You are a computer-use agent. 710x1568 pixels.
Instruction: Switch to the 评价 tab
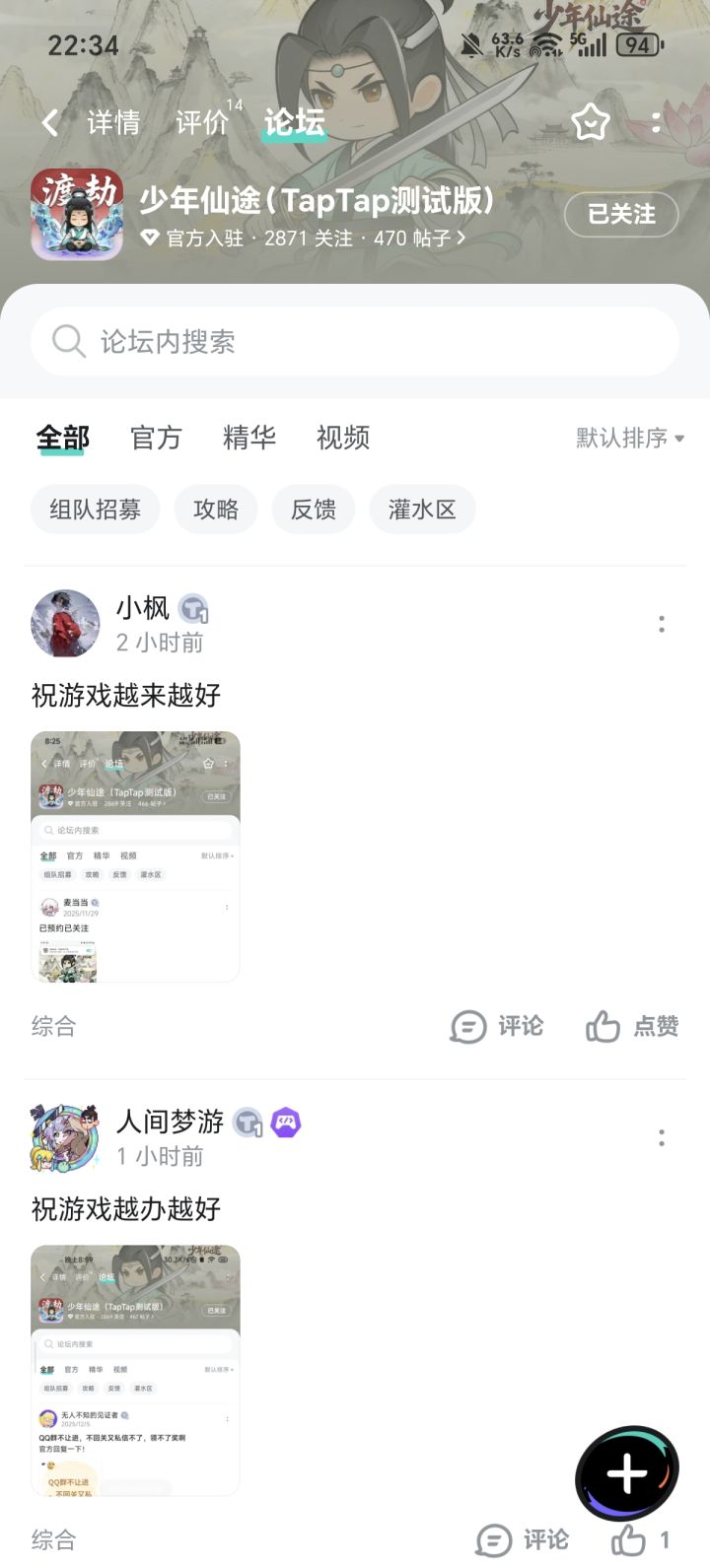click(202, 122)
